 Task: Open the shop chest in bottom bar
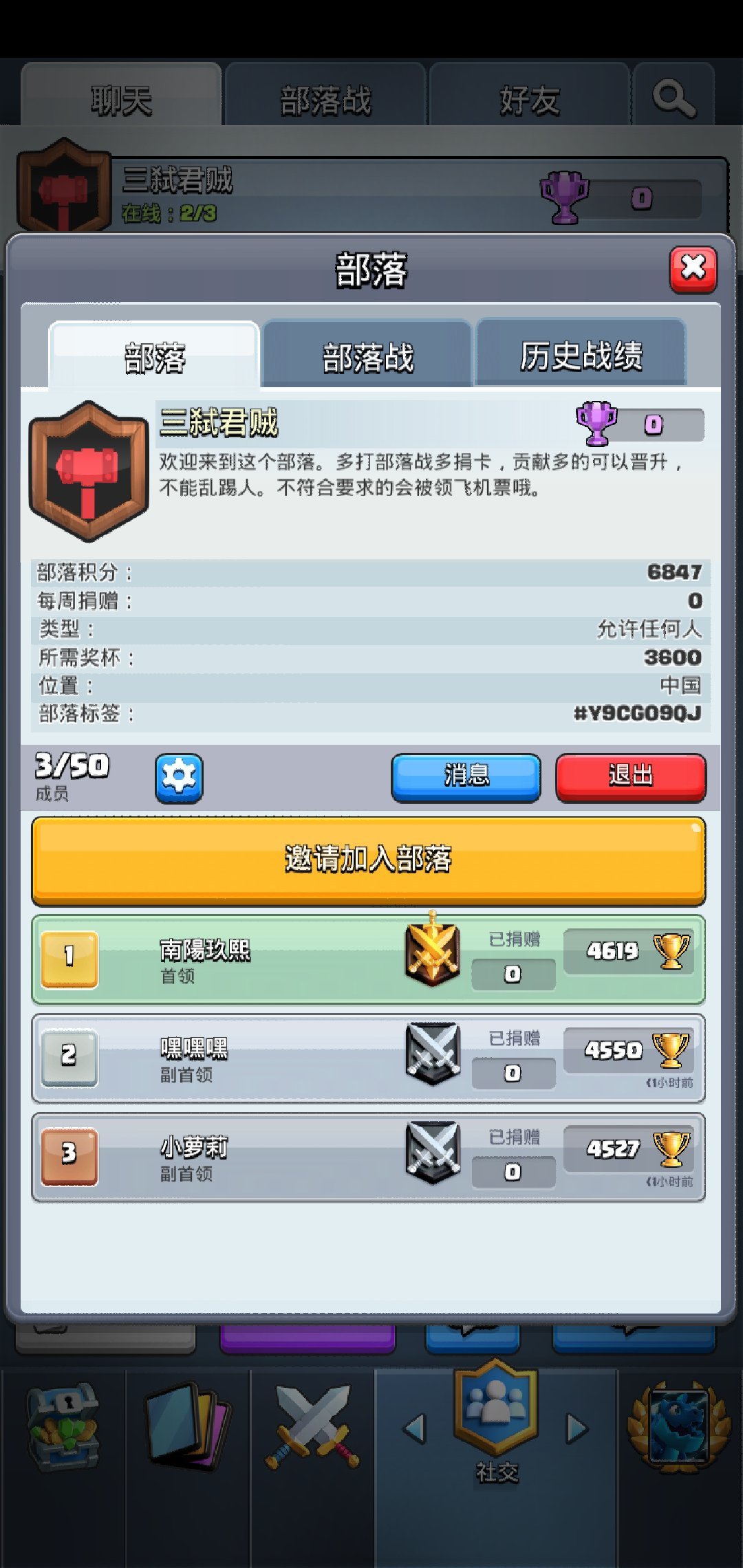(63, 1428)
